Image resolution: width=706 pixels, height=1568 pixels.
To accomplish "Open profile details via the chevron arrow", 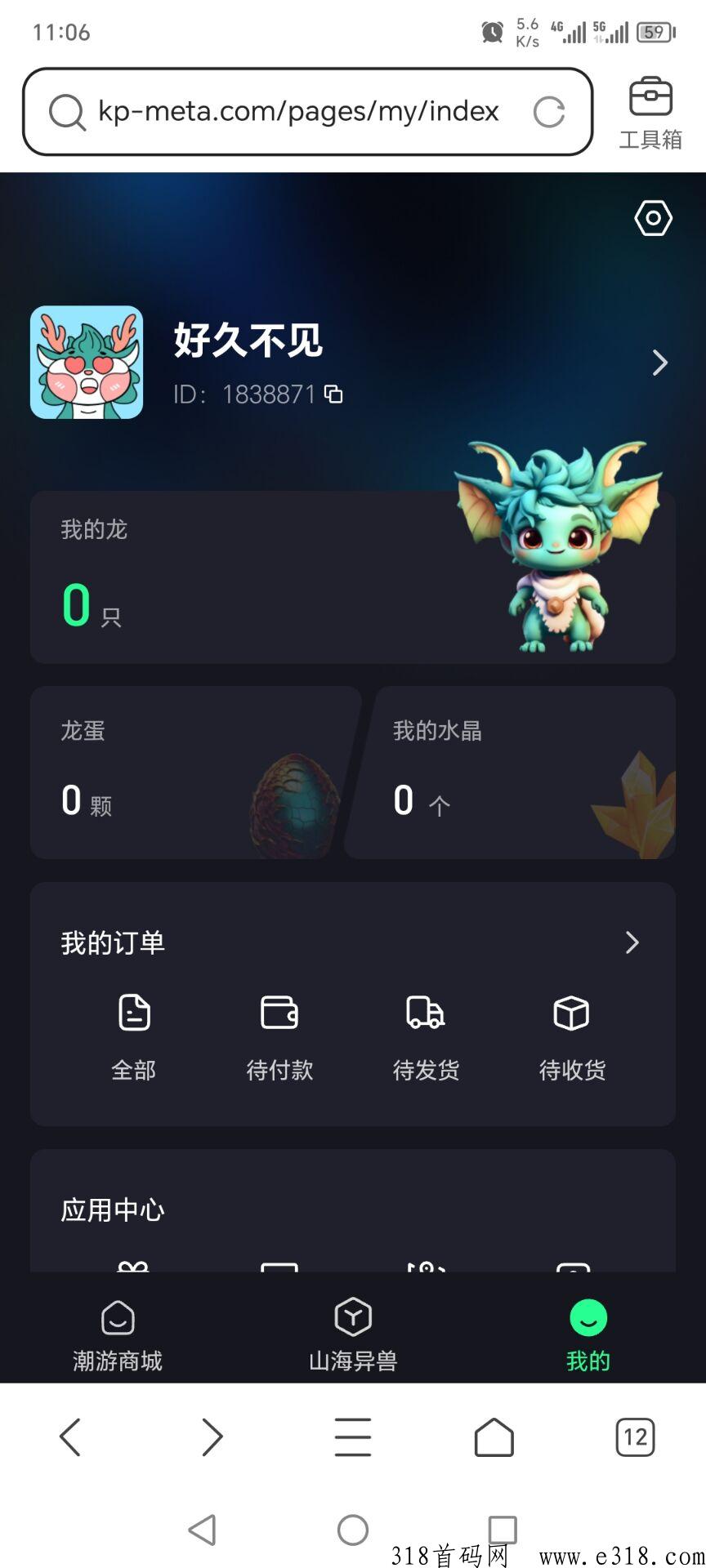I will pos(659,363).
